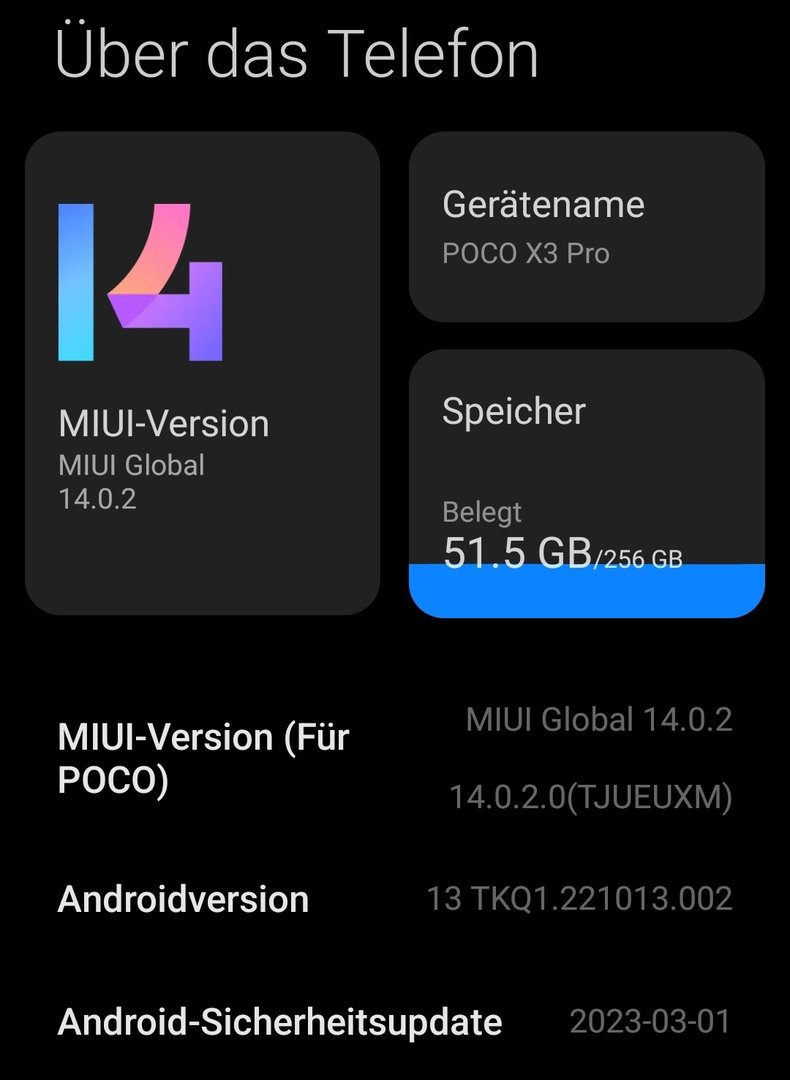Viewport: 790px width, 1080px height.
Task: Open the Gerätename card
Action: tap(586, 227)
